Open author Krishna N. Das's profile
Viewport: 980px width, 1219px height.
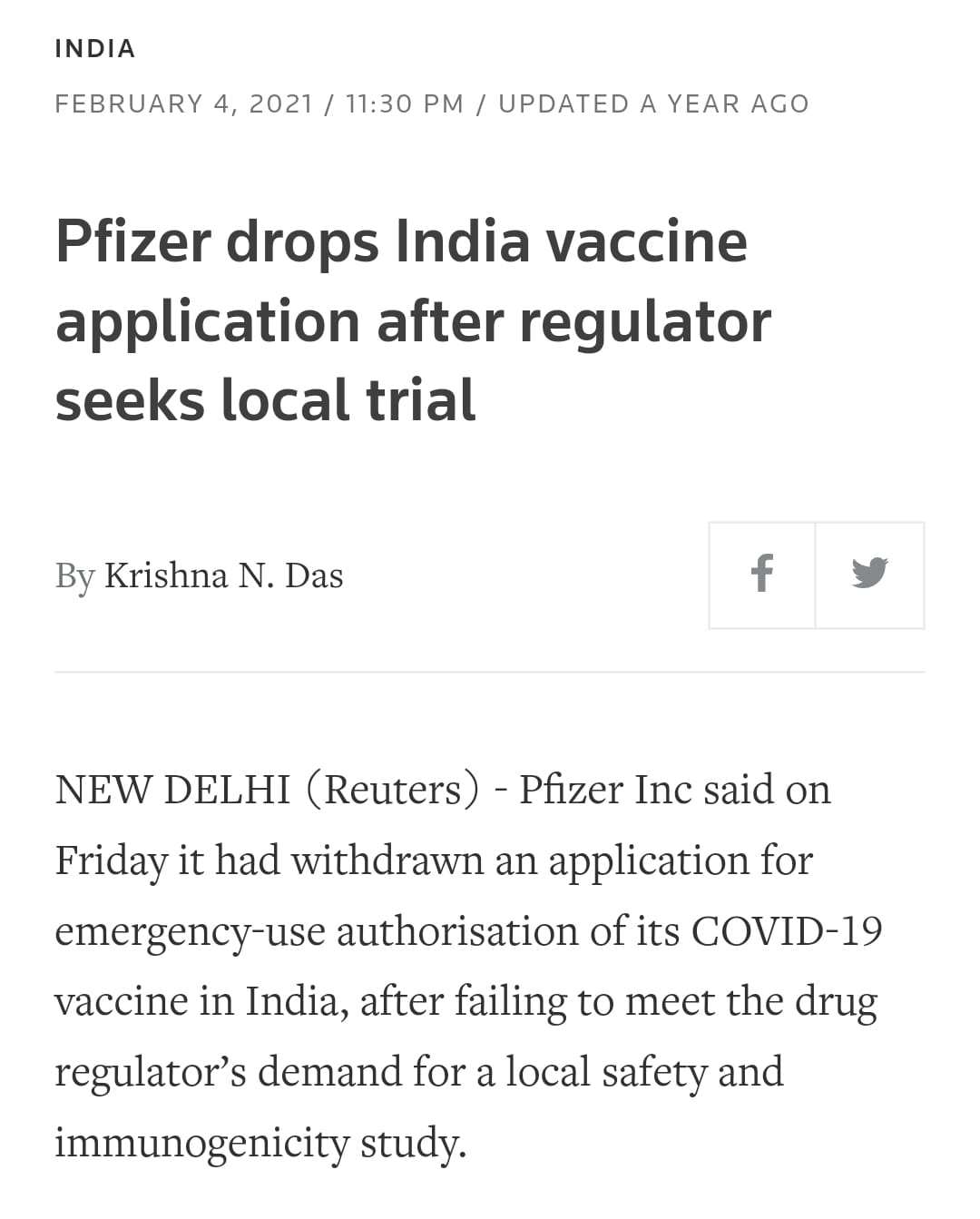coord(223,575)
